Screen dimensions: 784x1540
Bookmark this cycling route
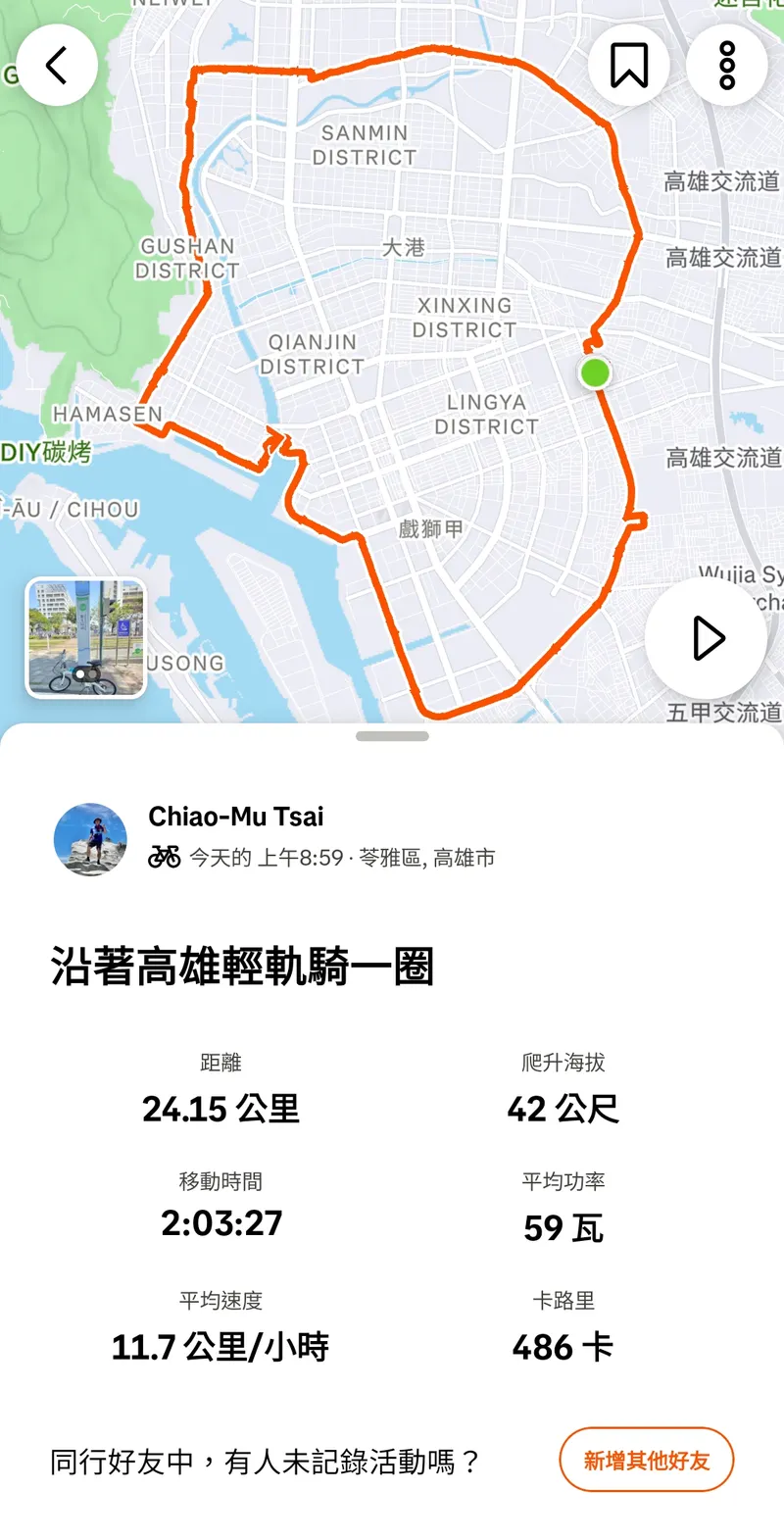click(629, 66)
